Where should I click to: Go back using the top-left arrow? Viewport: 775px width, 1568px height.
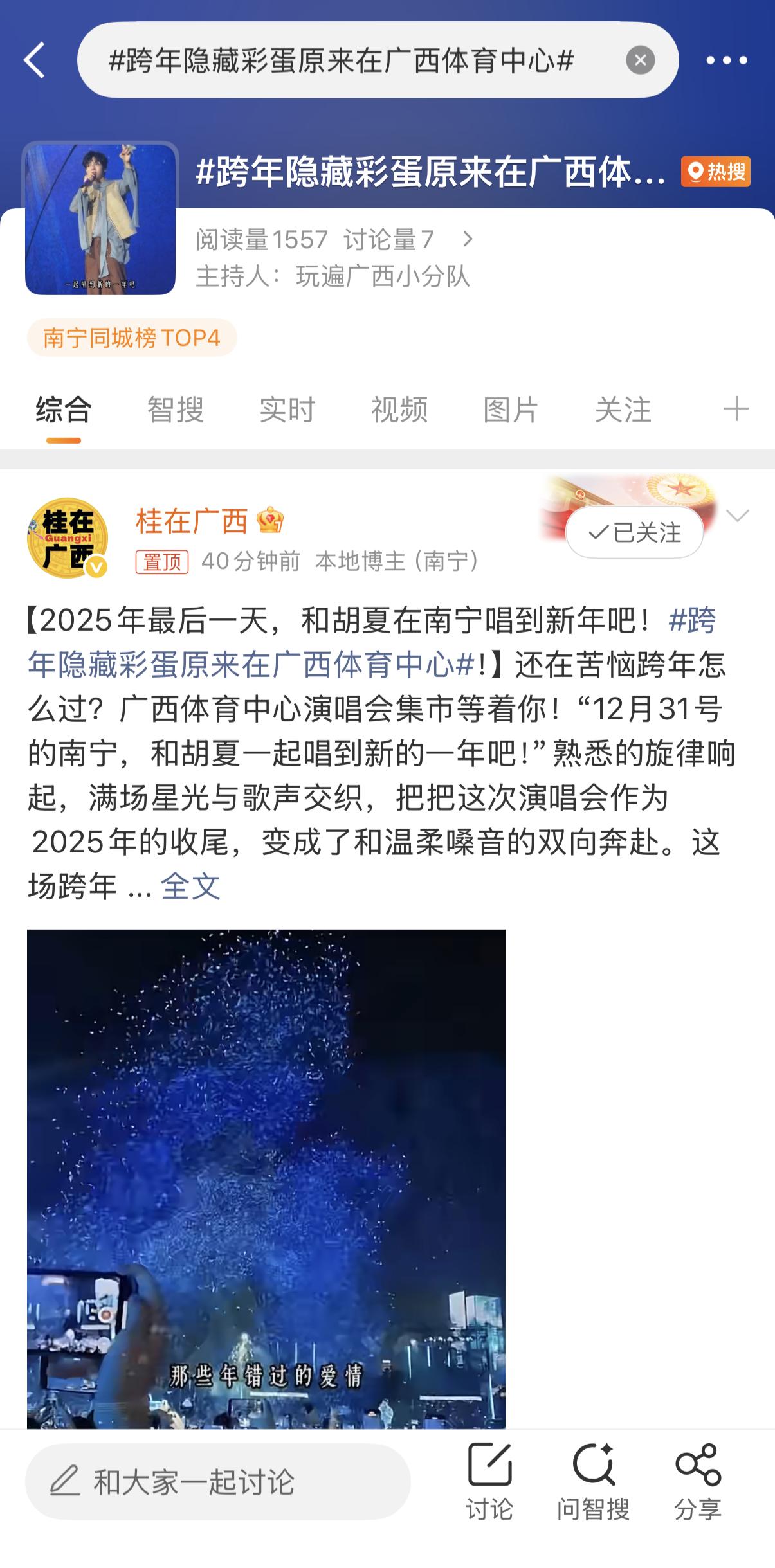[x=35, y=60]
